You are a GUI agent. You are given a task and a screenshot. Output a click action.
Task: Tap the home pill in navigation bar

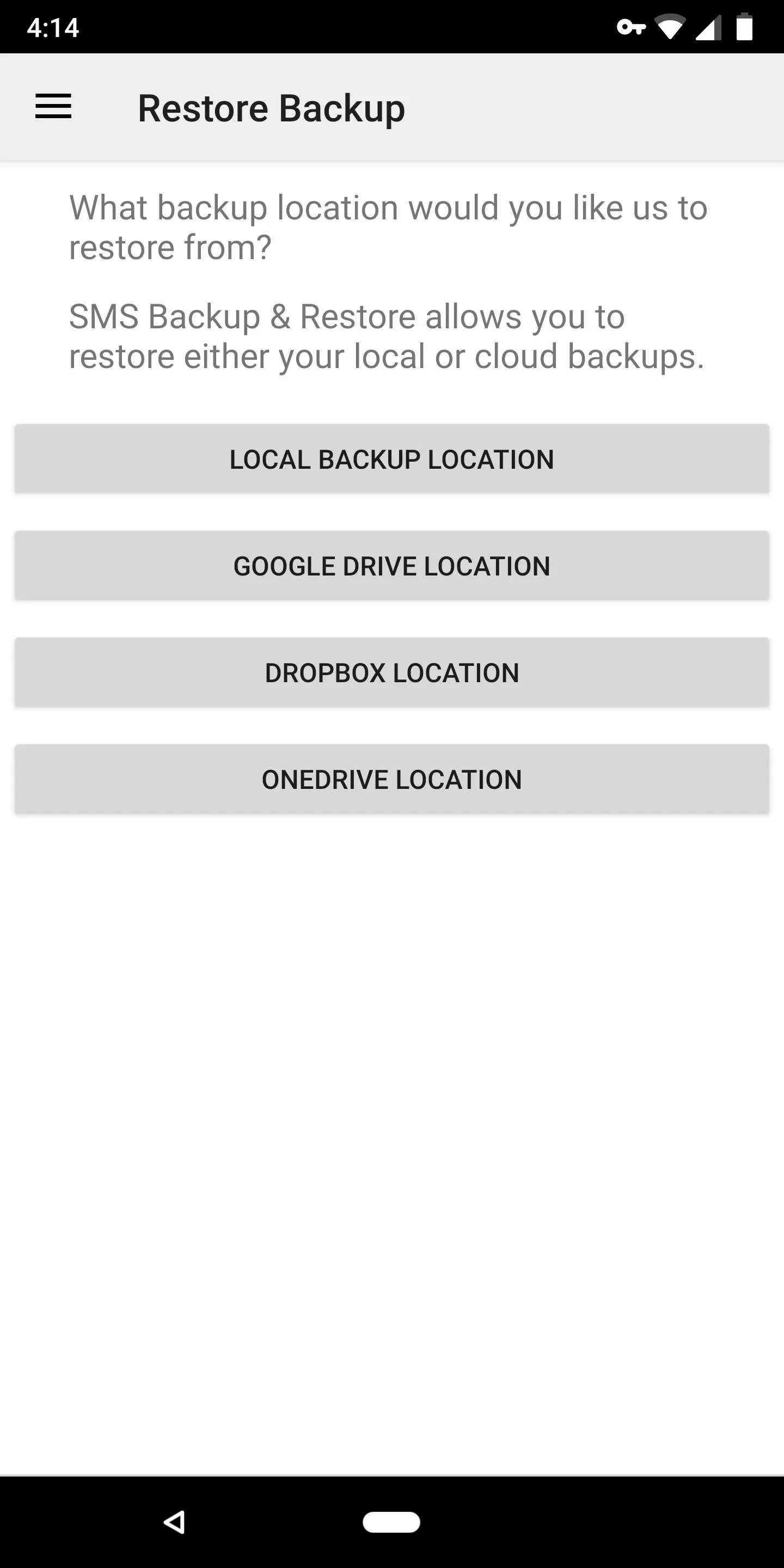click(x=391, y=1522)
